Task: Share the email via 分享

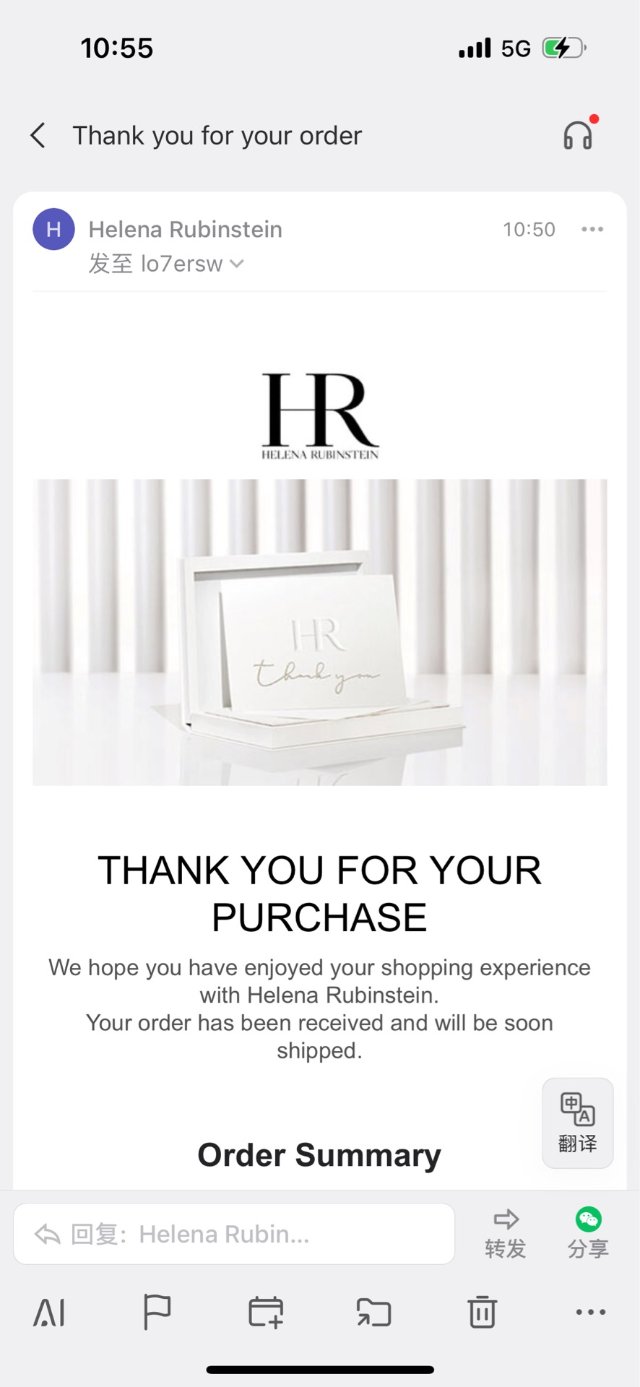Action: point(588,1233)
